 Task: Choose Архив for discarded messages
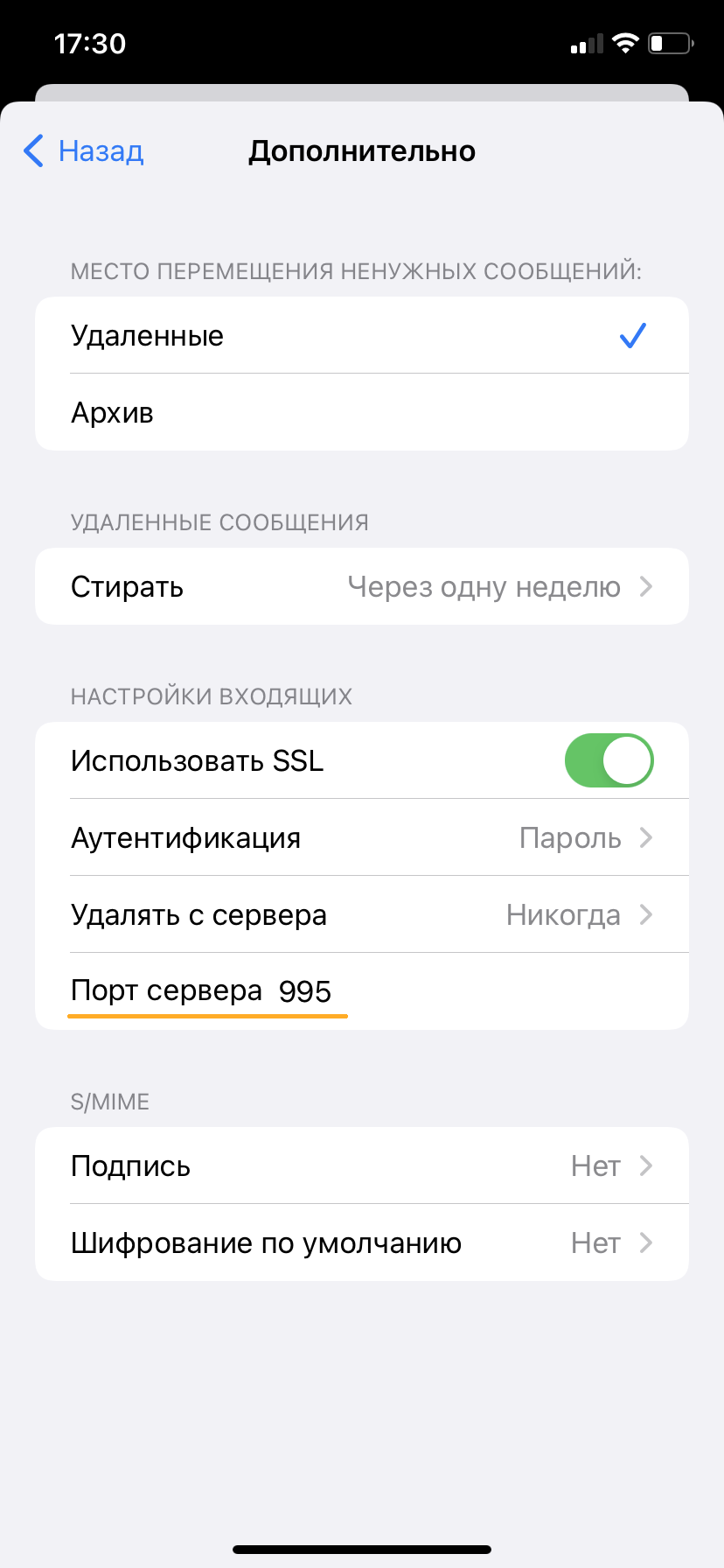[362, 412]
